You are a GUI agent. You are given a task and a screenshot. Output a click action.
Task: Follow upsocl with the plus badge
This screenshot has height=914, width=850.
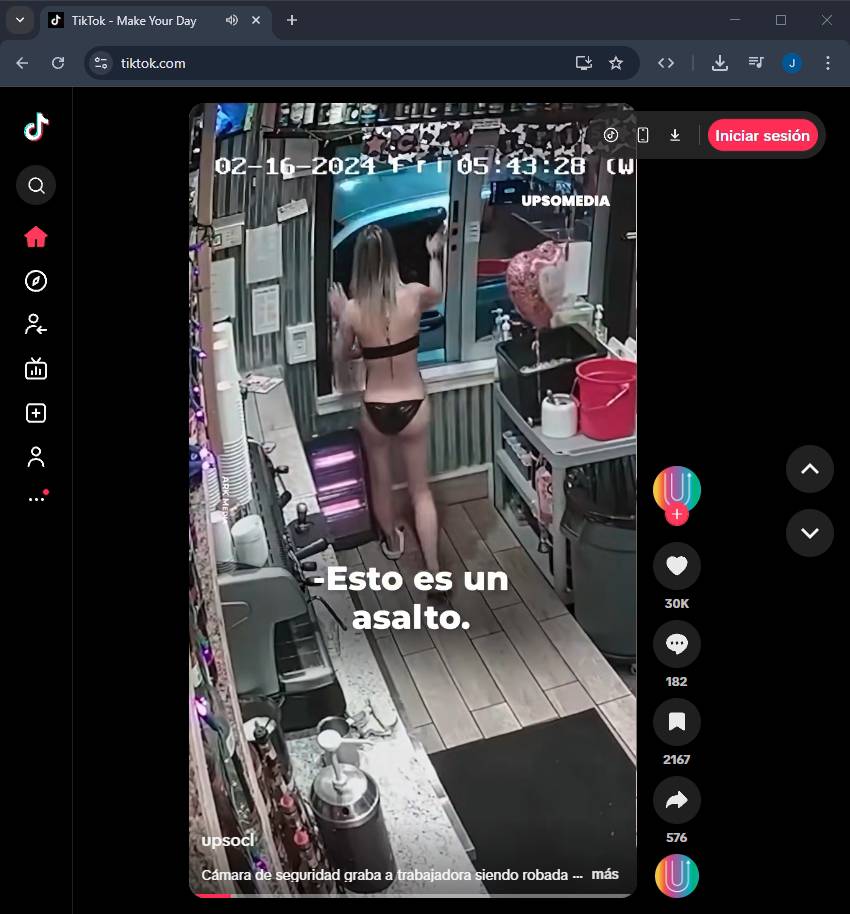point(677,515)
